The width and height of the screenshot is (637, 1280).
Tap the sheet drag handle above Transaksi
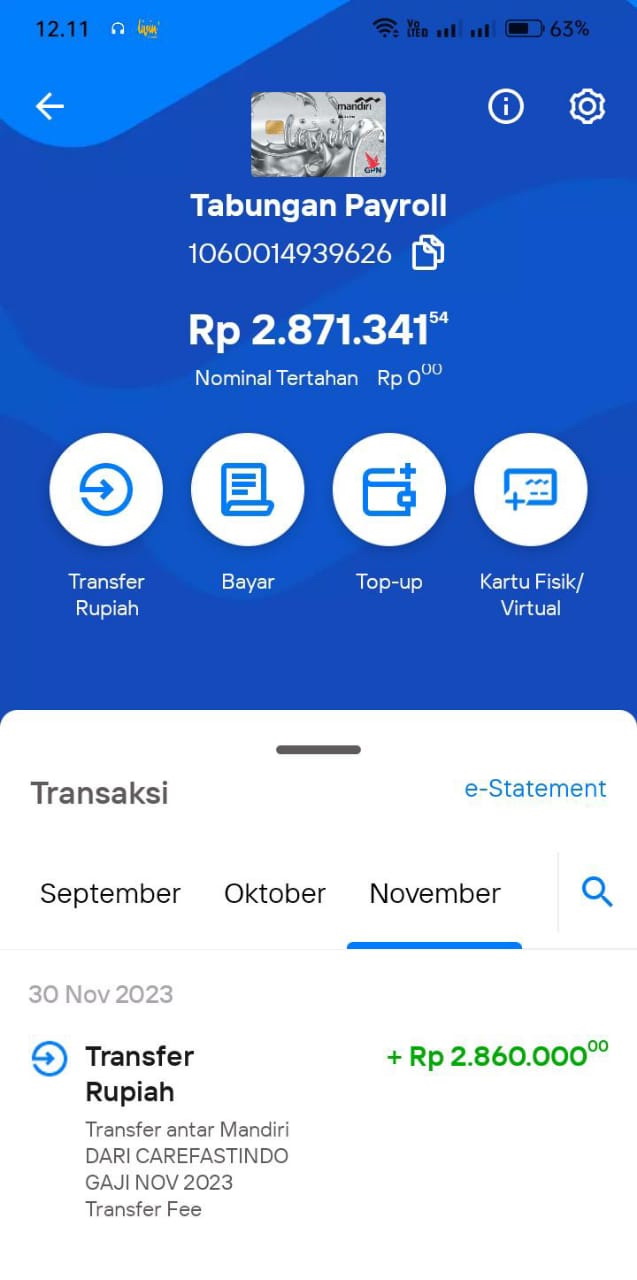pyautogui.click(x=318, y=749)
